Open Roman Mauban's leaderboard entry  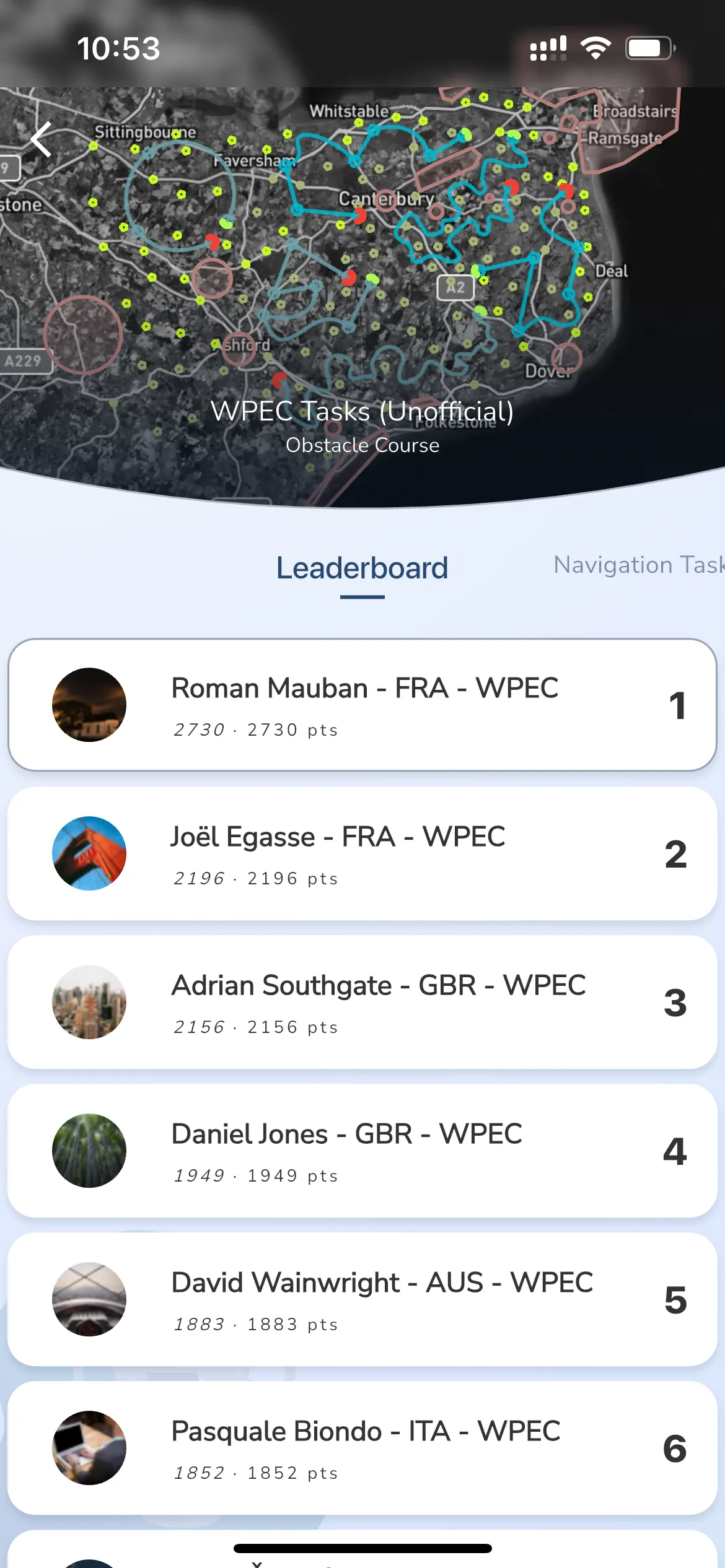pos(362,704)
